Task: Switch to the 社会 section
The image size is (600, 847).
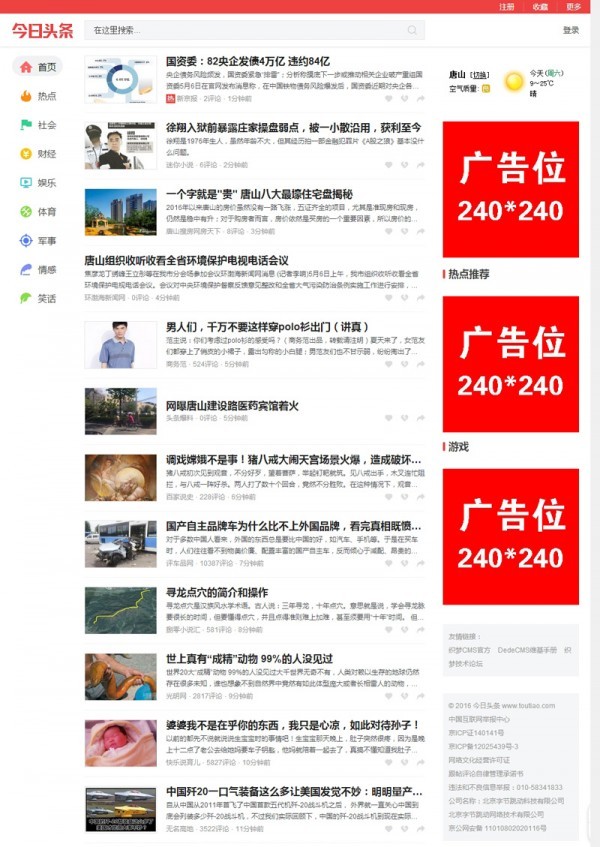Action: [x=46, y=125]
